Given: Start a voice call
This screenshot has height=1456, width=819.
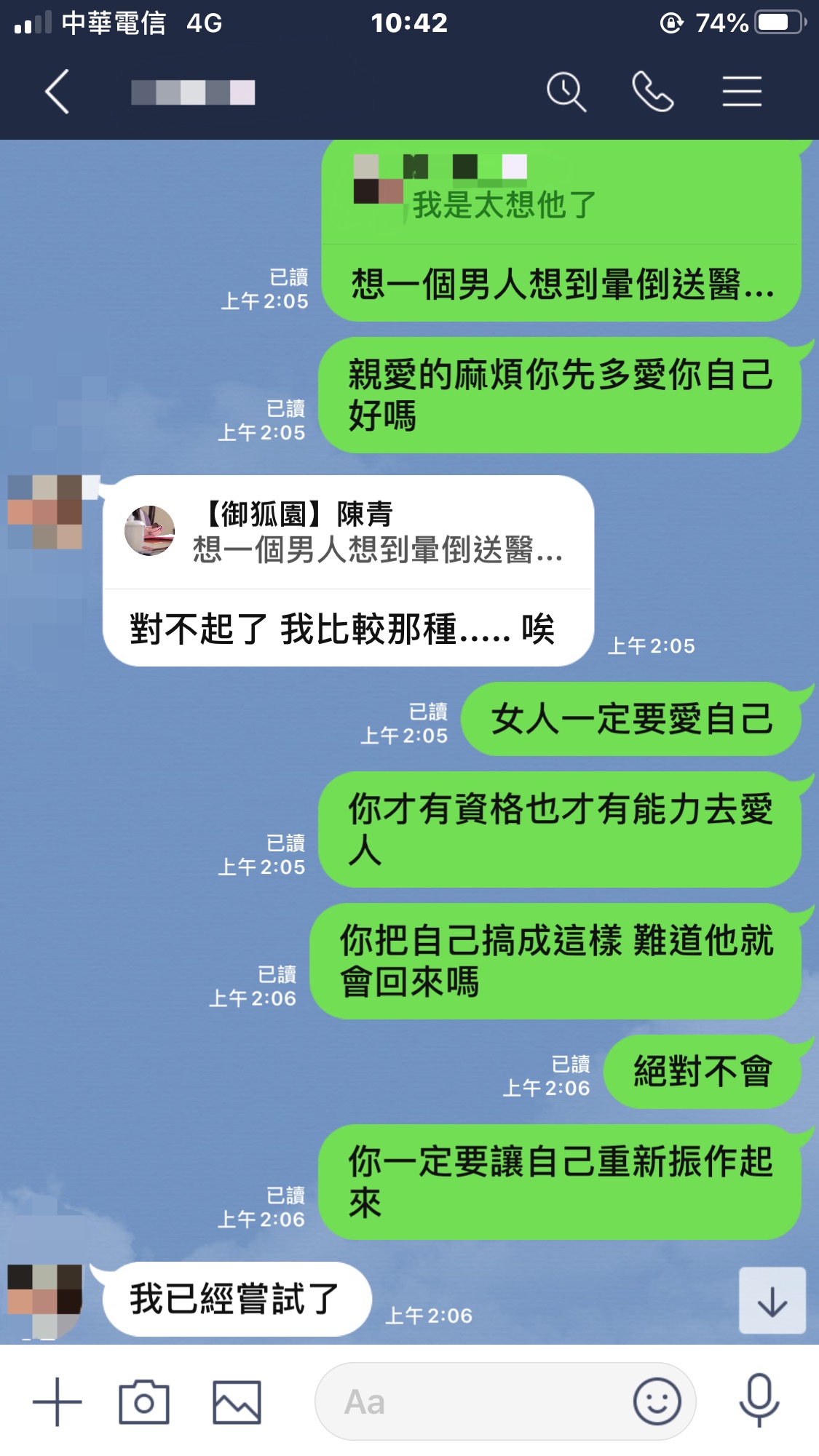Looking at the screenshot, I should tap(652, 92).
